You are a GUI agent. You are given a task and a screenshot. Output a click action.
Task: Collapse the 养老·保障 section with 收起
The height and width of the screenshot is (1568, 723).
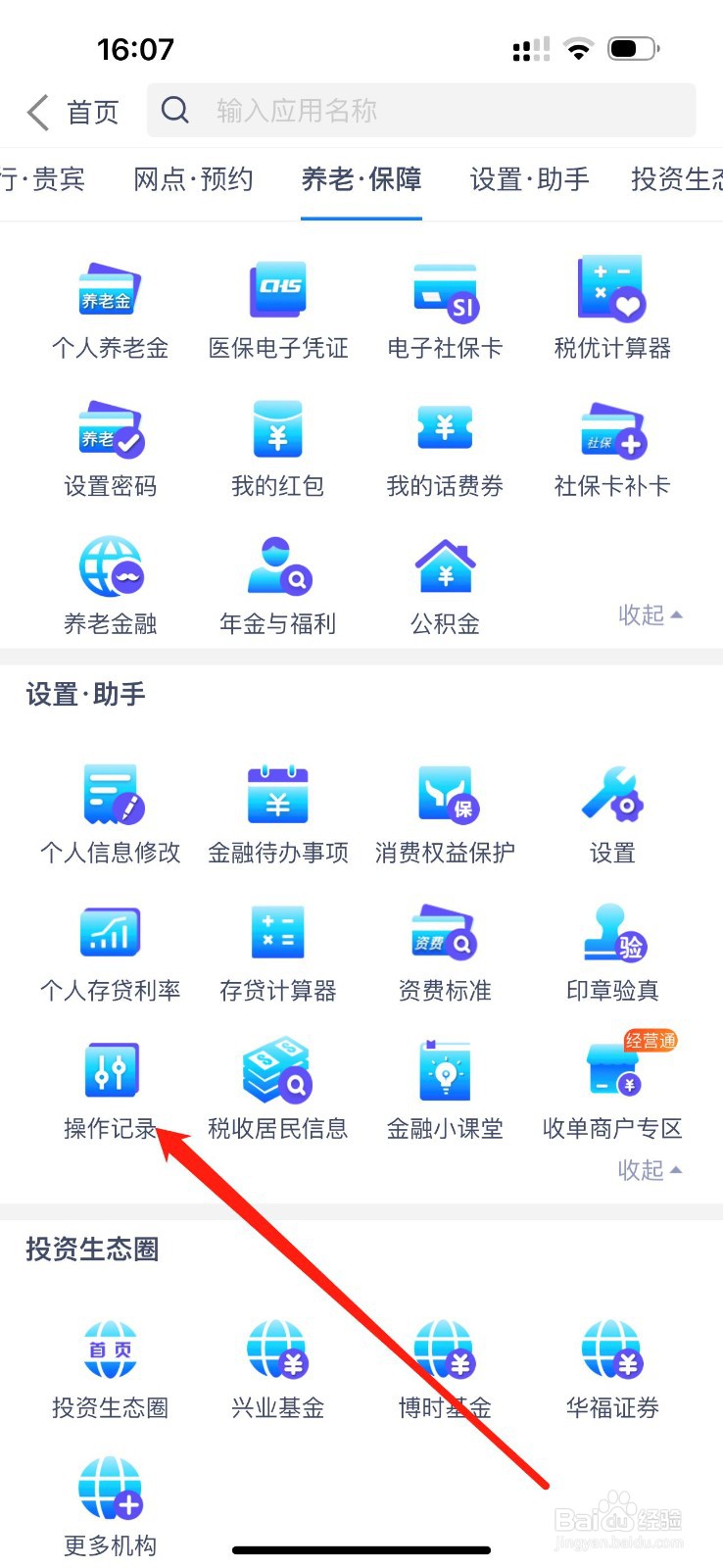pyautogui.click(x=650, y=615)
